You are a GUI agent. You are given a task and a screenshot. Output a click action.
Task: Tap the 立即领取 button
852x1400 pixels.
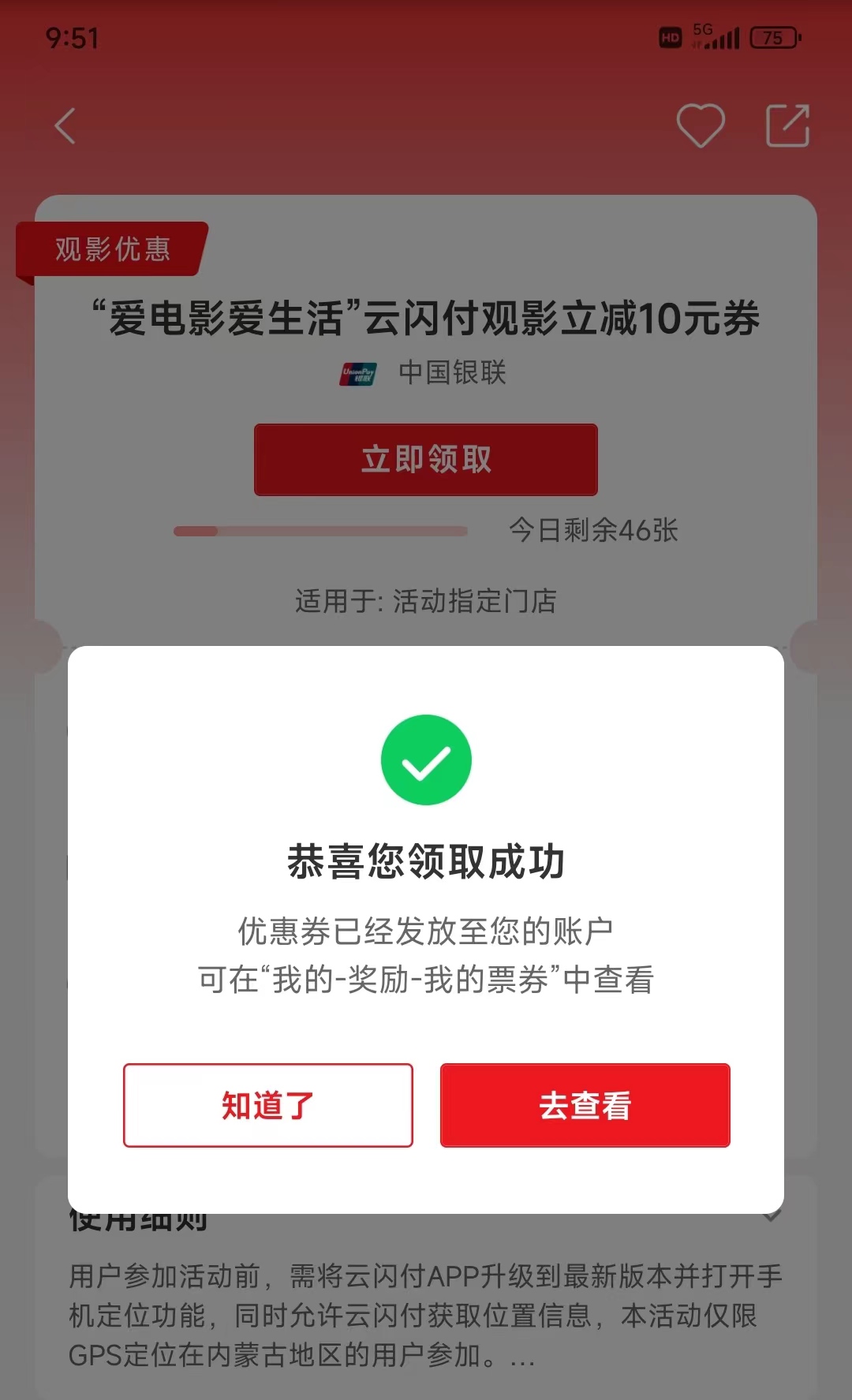tap(426, 460)
